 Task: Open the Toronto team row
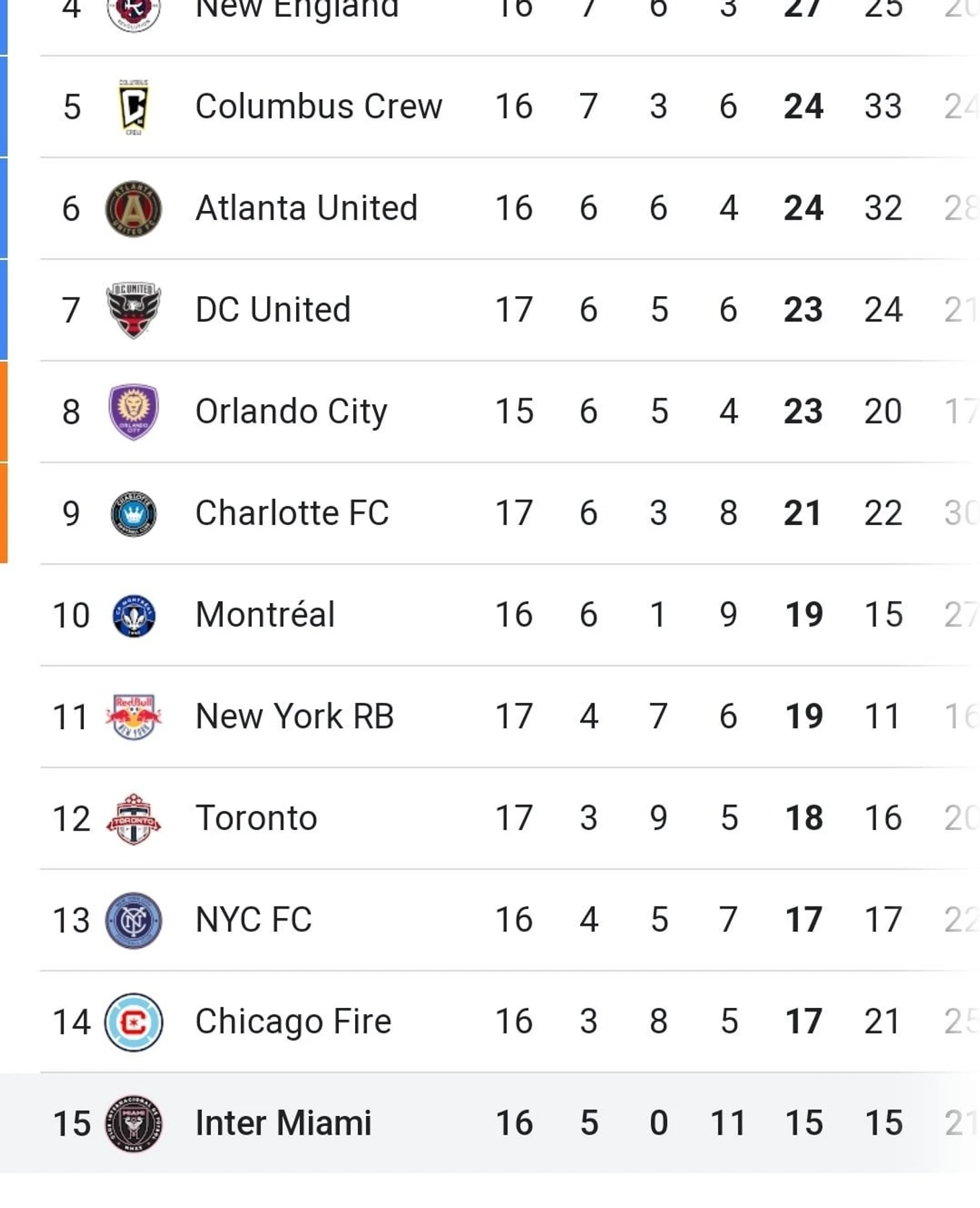point(256,818)
